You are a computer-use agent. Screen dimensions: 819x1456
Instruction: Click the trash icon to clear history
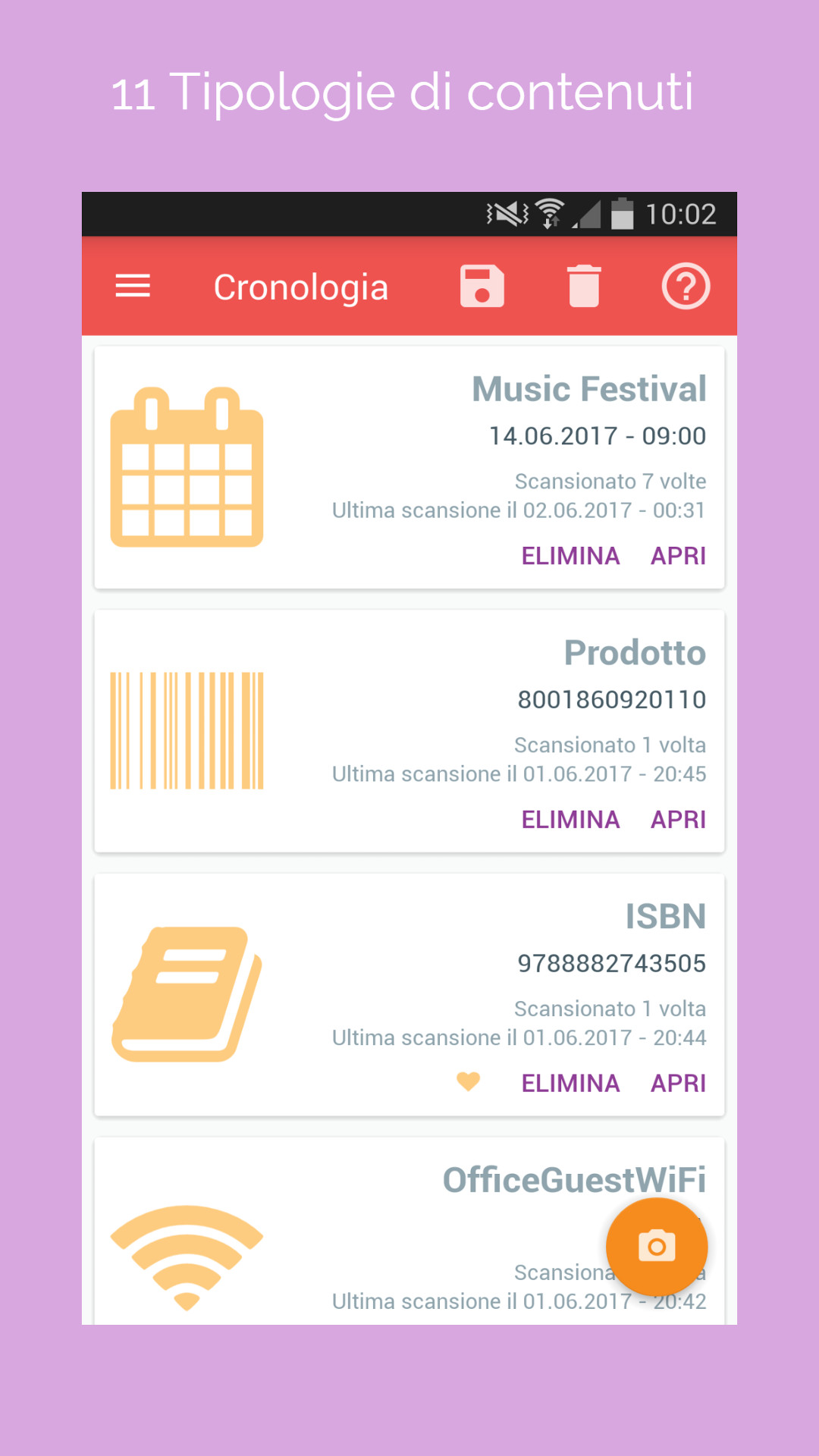point(584,287)
